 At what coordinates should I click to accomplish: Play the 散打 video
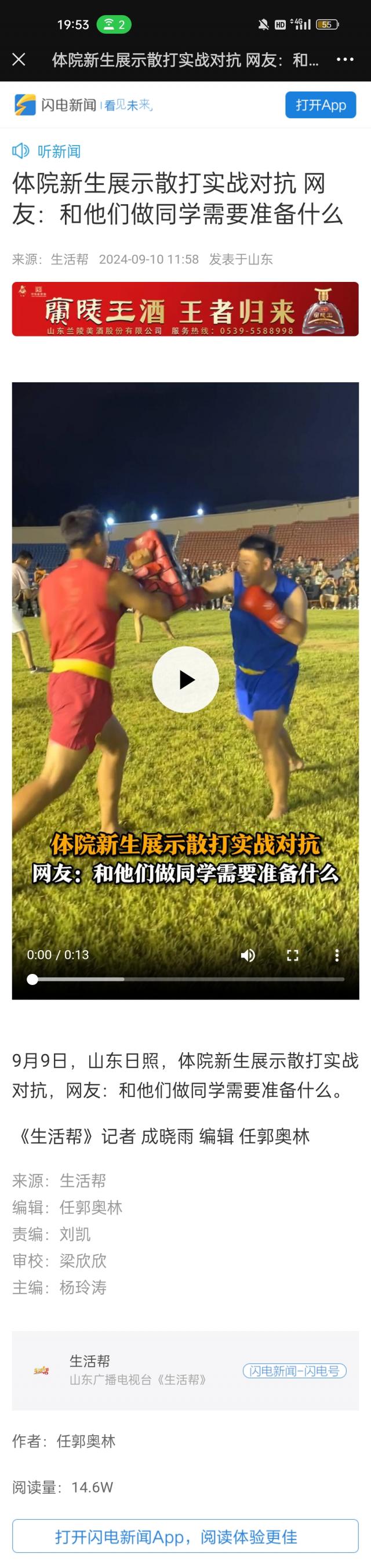pos(185,679)
